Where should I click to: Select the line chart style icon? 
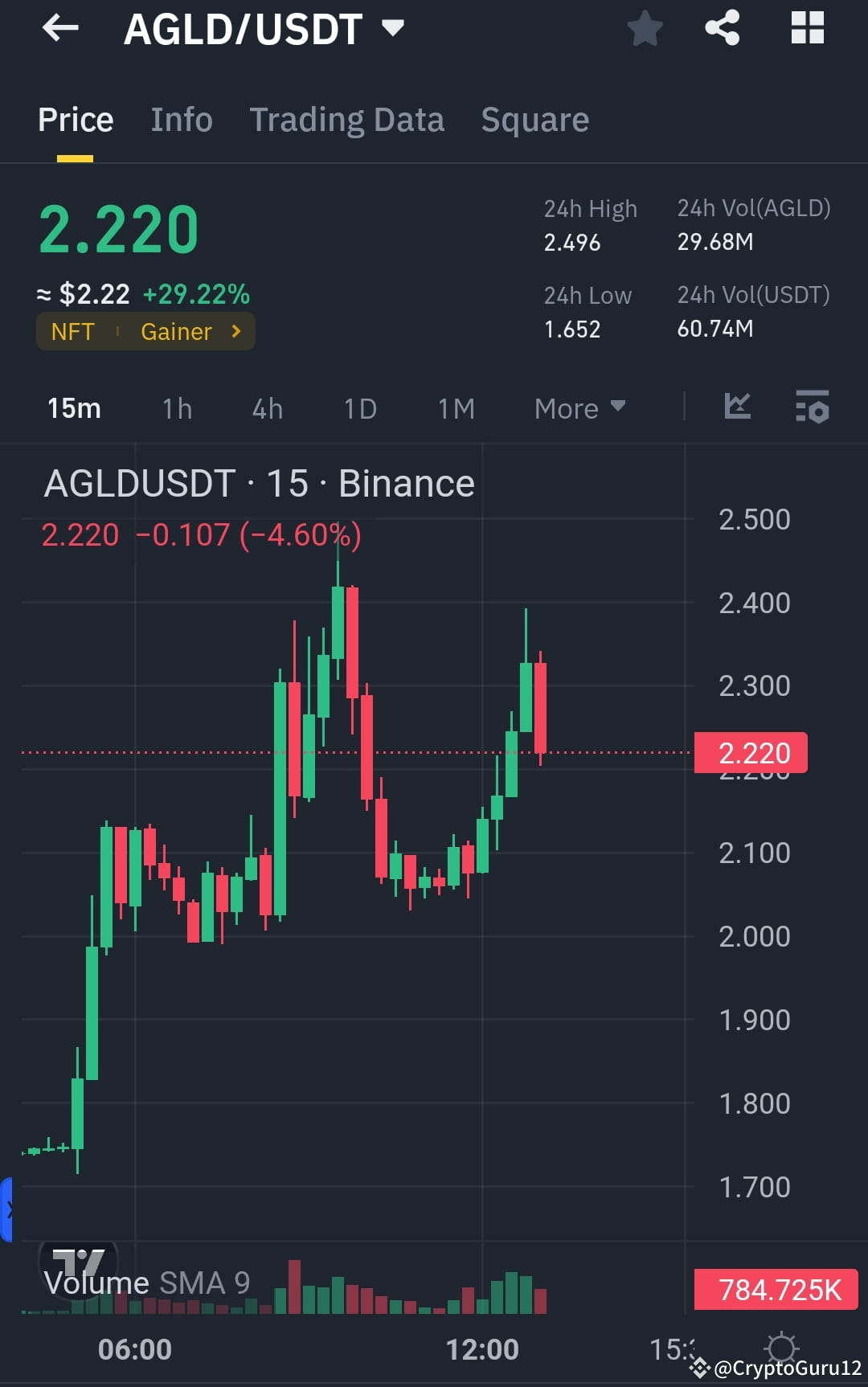point(737,408)
